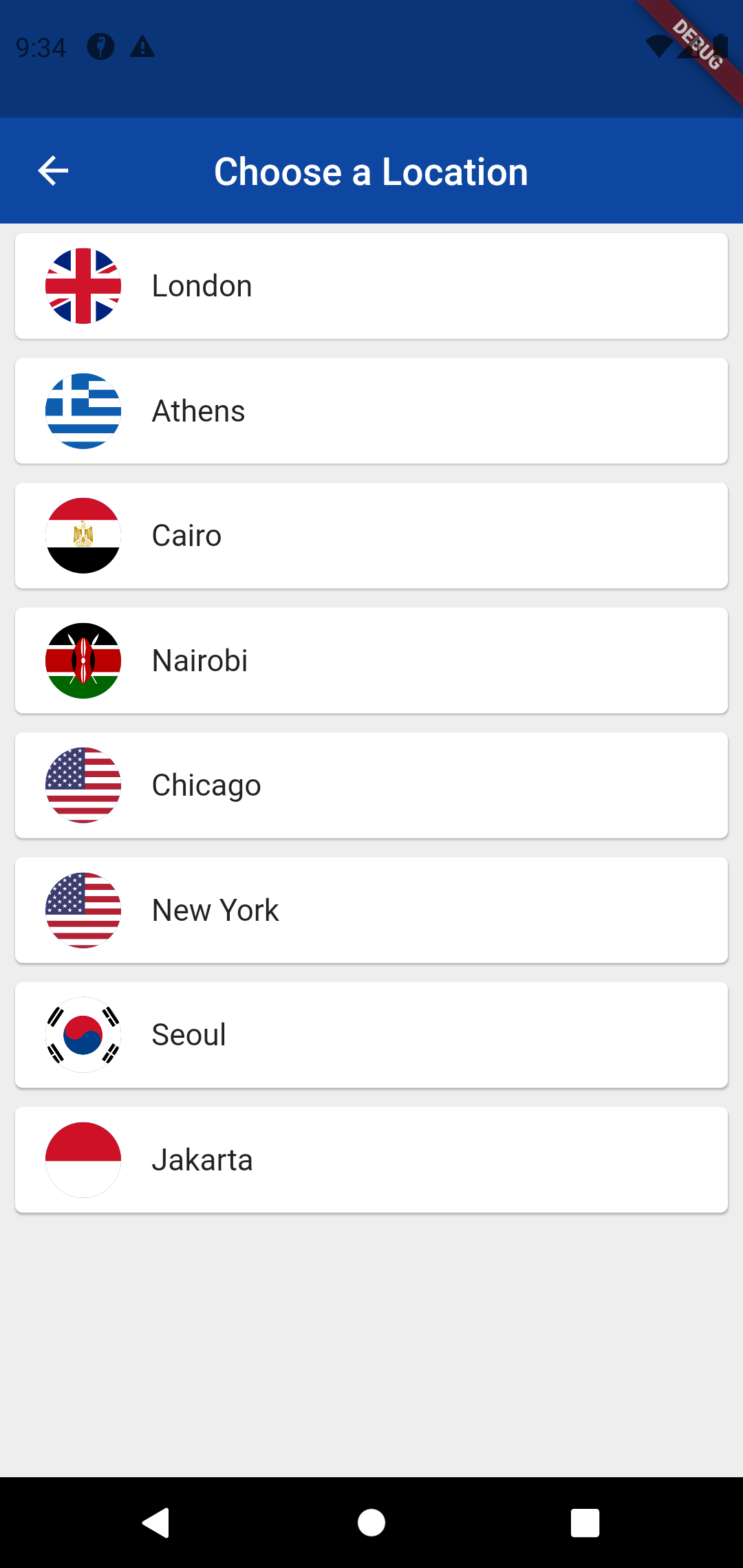
Task: Select London as the location
Action: [x=371, y=286]
